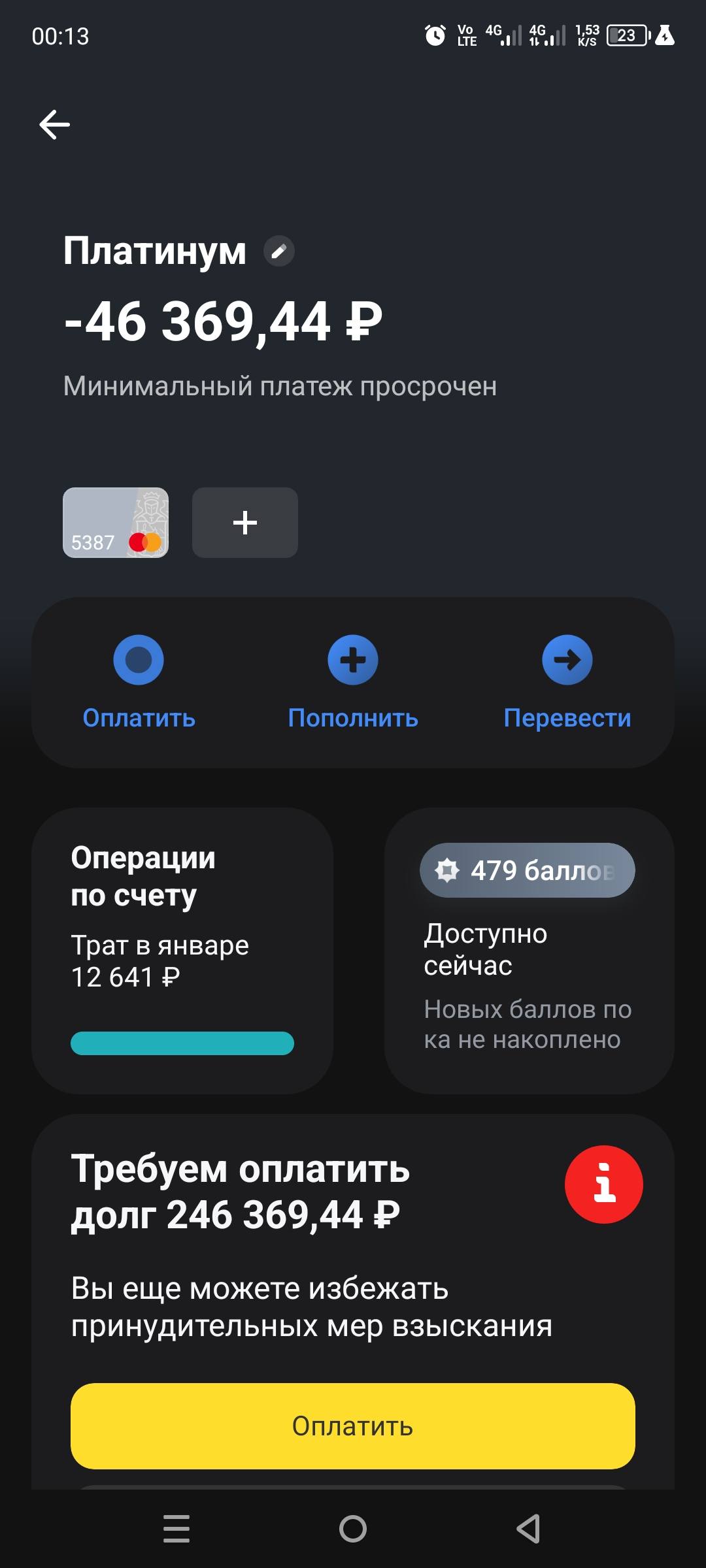This screenshot has width=706, height=1568.
Task: Select the card ending in 5387
Action: [x=115, y=523]
